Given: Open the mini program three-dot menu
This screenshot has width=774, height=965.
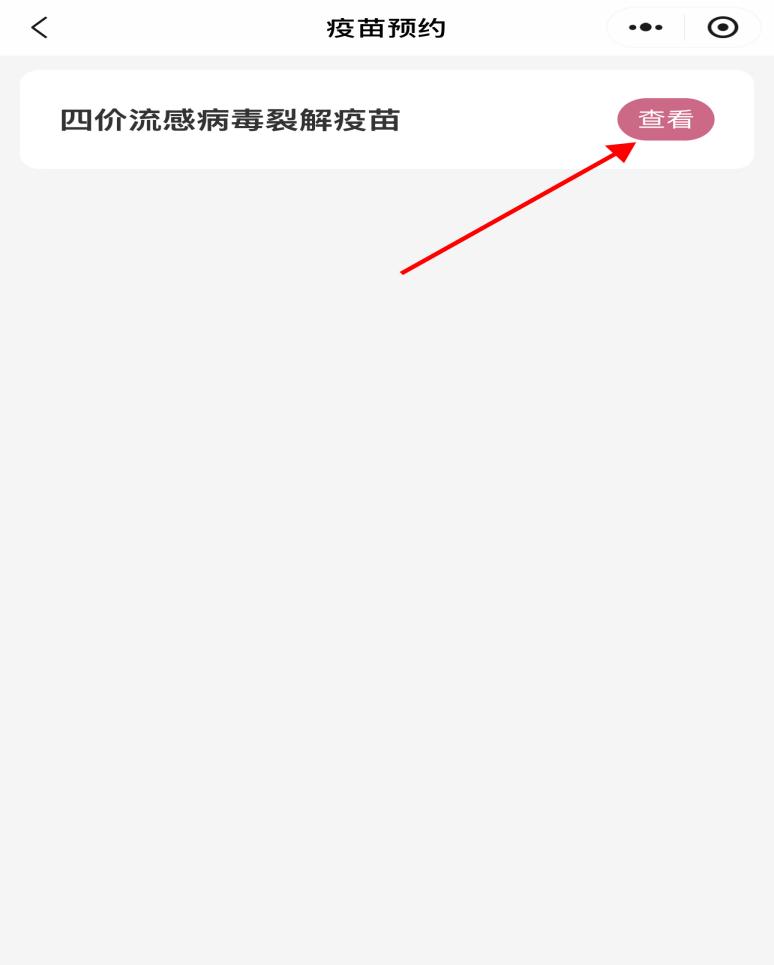Looking at the screenshot, I should click(646, 28).
